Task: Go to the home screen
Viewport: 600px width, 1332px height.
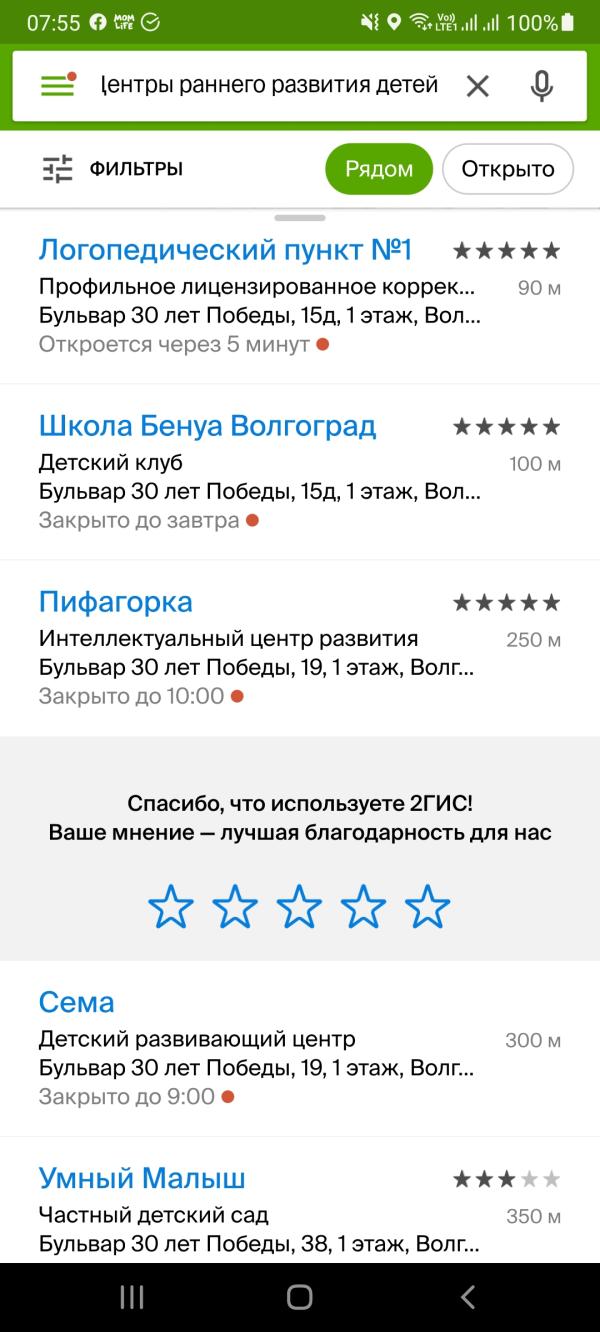Action: pos(300,1297)
